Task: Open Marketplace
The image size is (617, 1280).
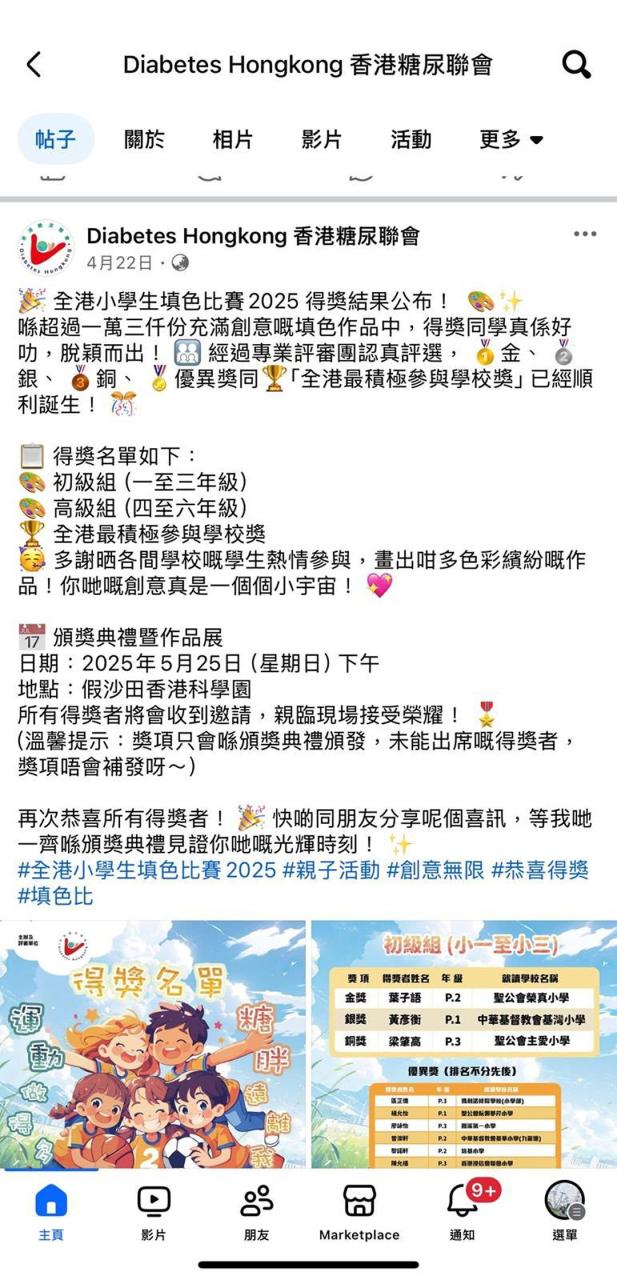Action: coord(359,1212)
